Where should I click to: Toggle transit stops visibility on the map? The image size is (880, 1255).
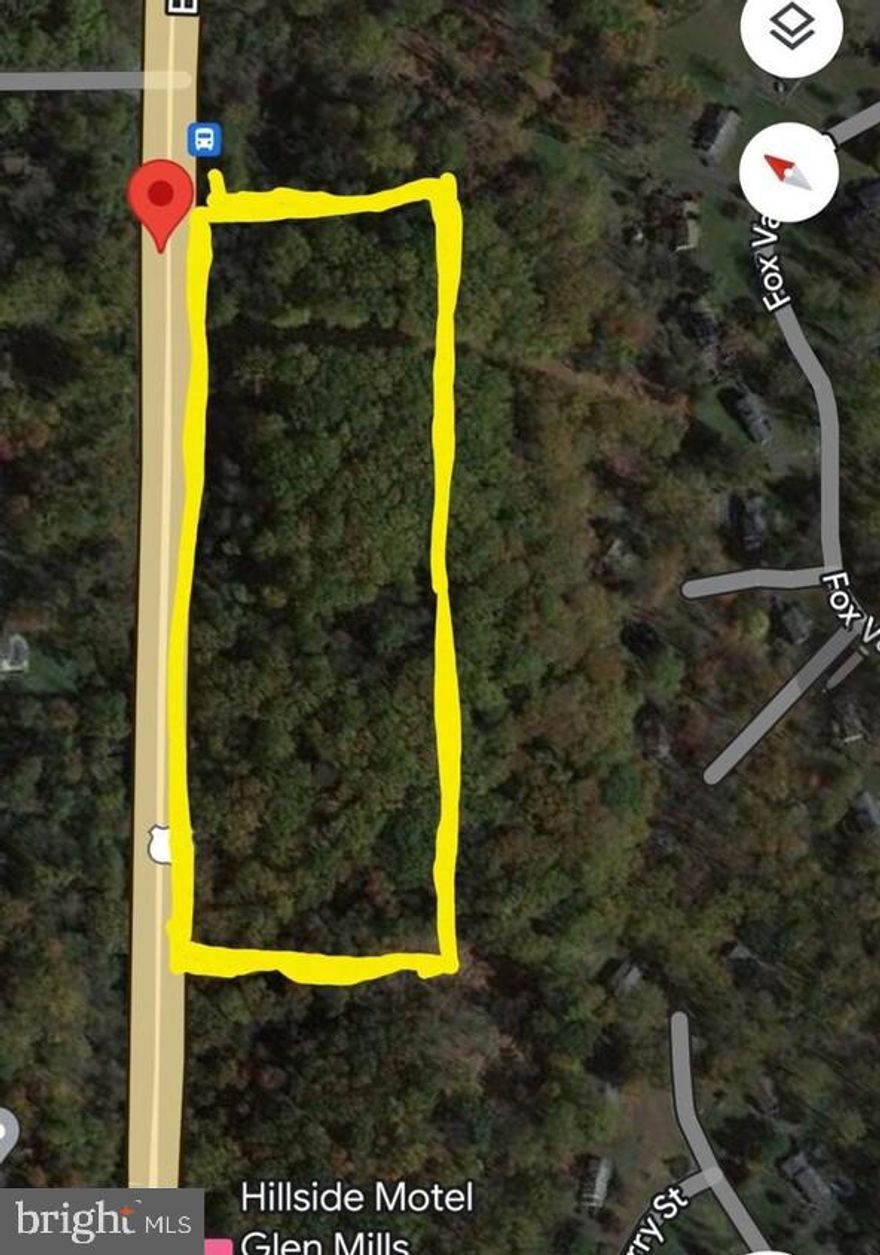coord(203,140)
